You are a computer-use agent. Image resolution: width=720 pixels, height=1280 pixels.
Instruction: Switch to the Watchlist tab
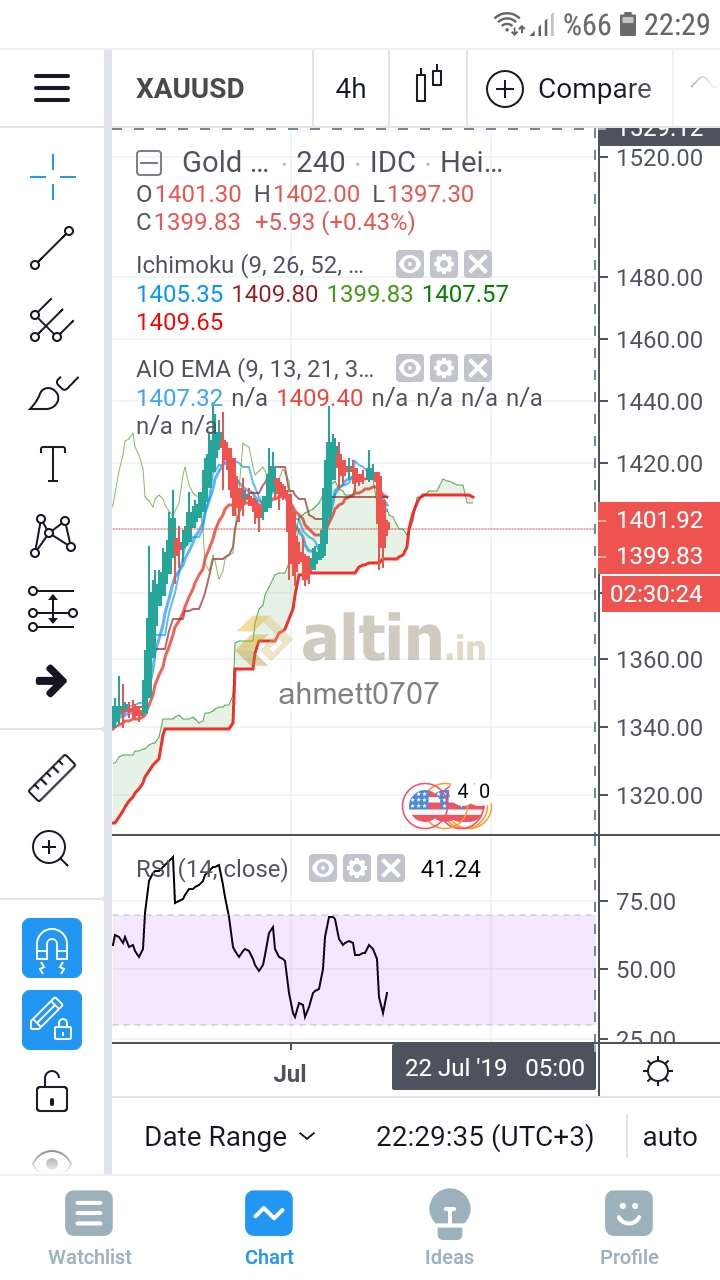[x=90, y=1228]
